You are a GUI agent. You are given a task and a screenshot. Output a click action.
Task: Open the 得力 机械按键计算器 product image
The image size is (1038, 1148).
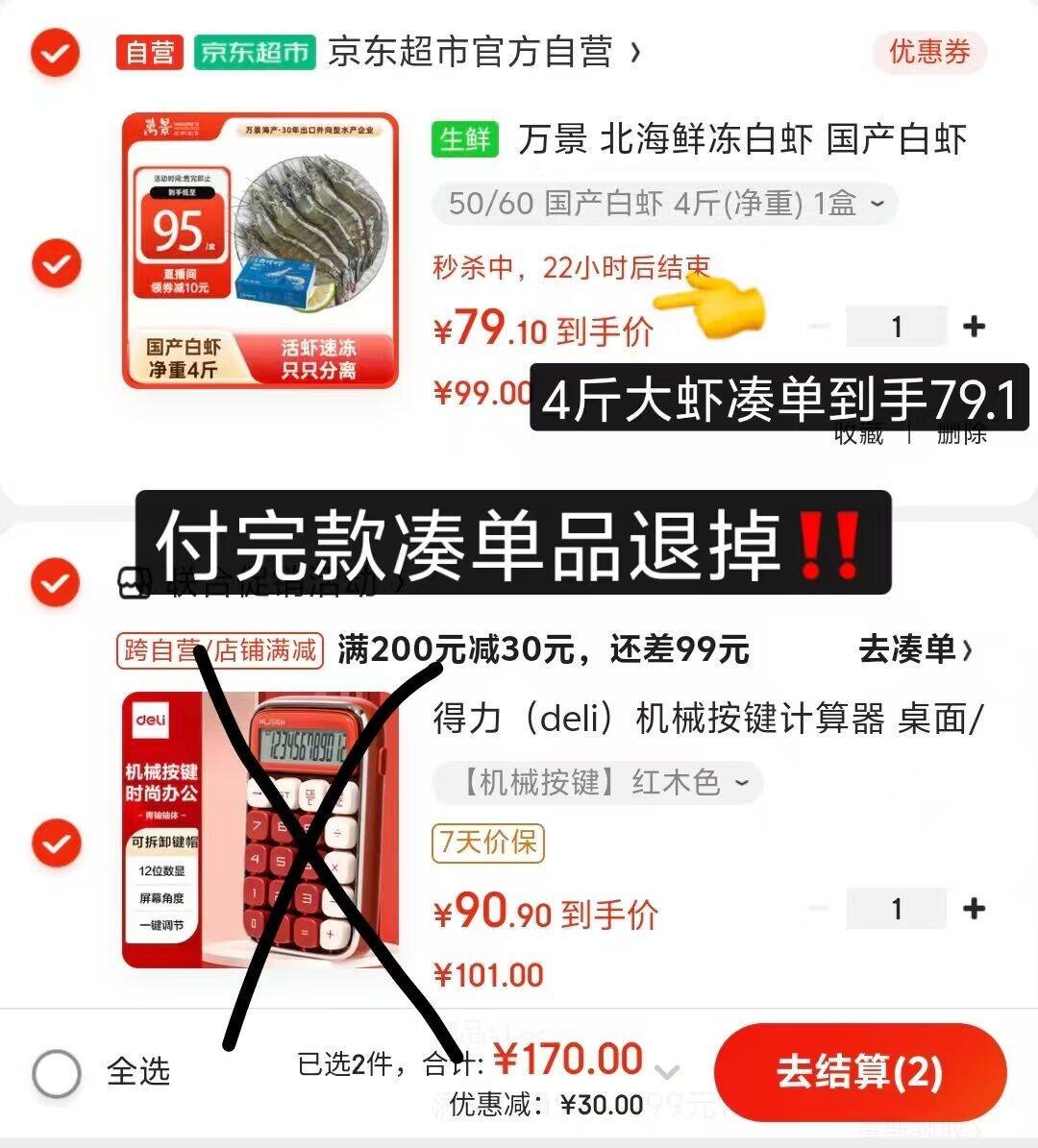pos(260,829)
